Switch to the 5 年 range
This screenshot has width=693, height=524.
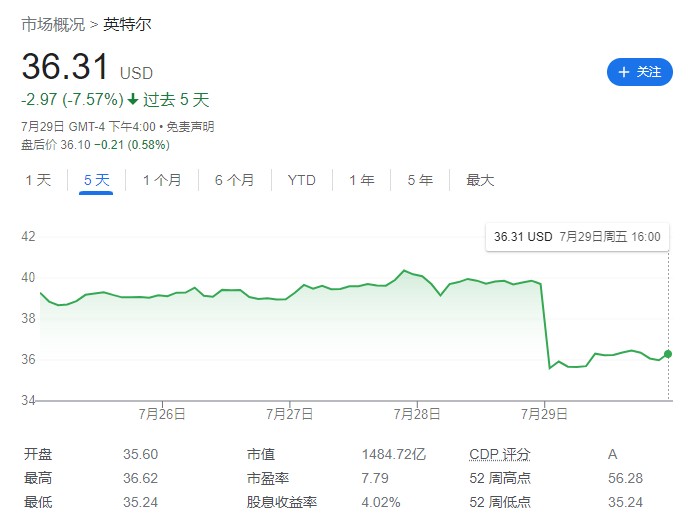420,180
